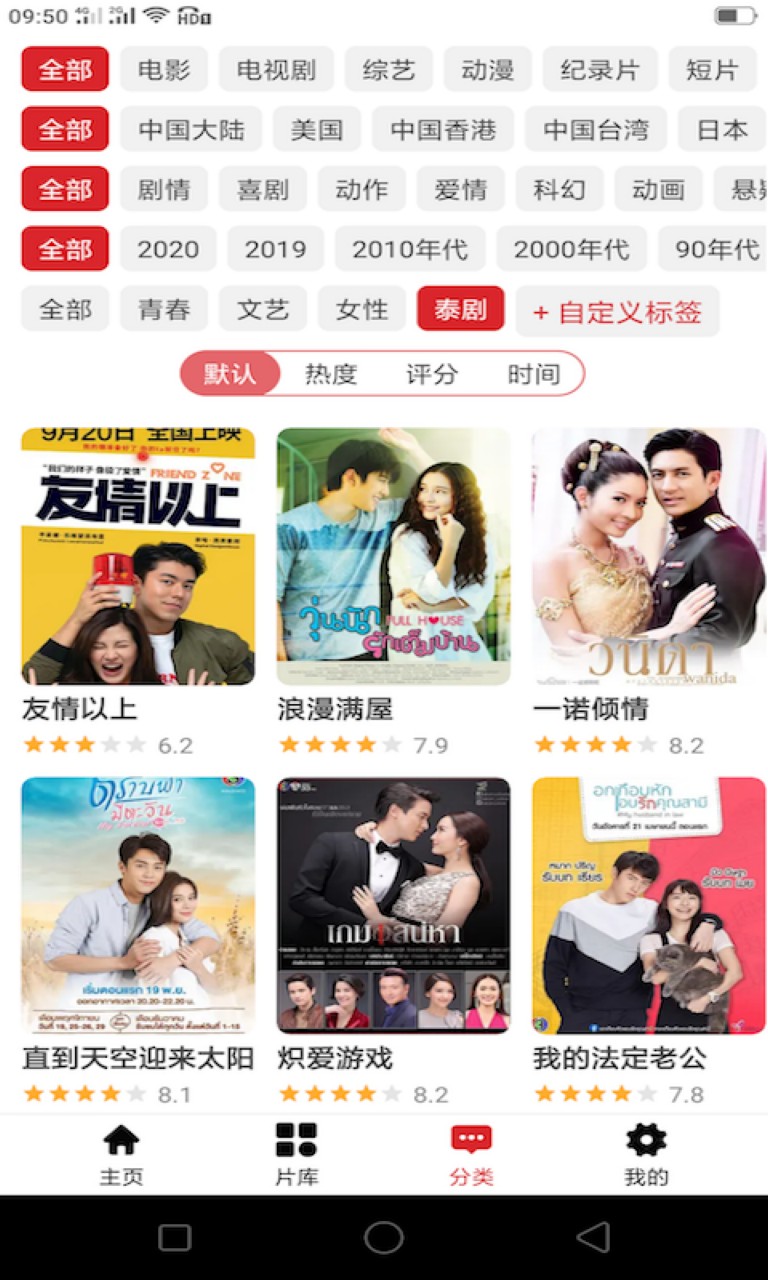768x1280 pixels.
Task: Select the 2019 year chip
Action: (x=275, y=249)
